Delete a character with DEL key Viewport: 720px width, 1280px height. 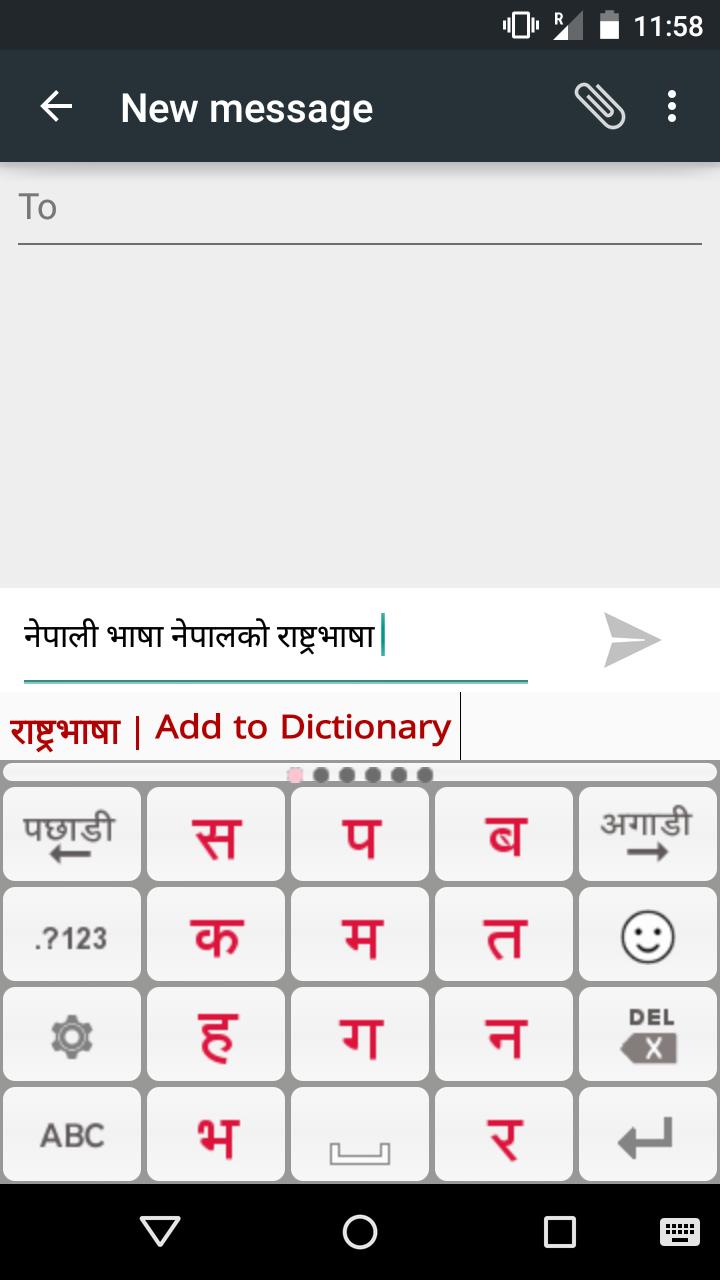pos(647,1036)
